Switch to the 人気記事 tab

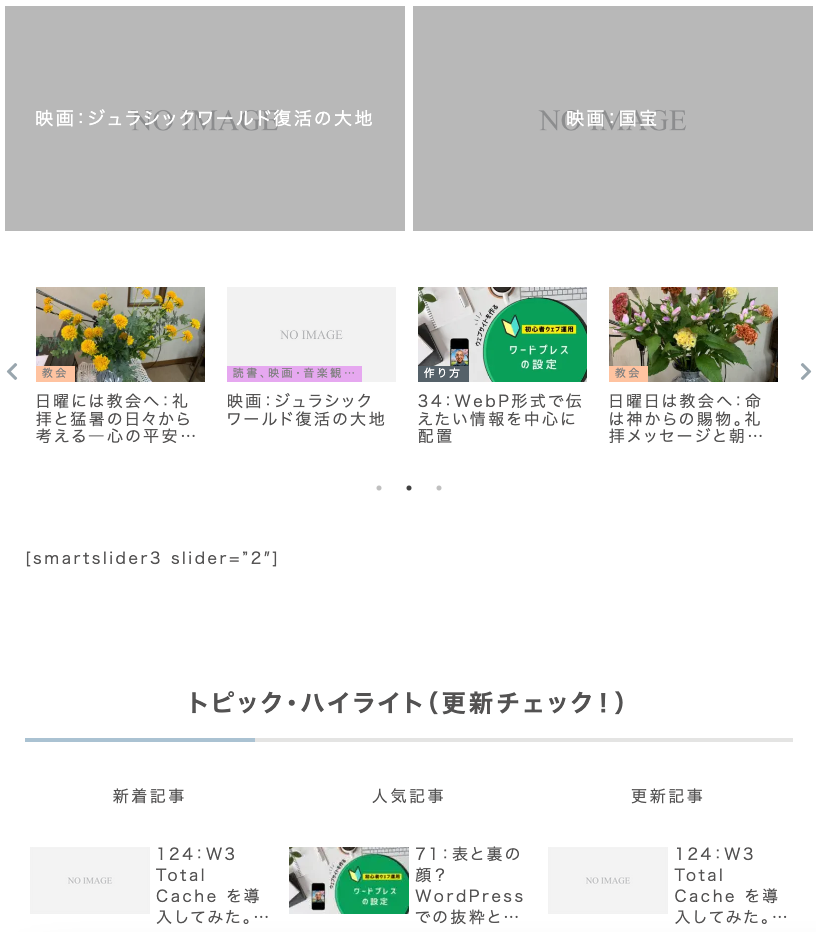(408, 796)
